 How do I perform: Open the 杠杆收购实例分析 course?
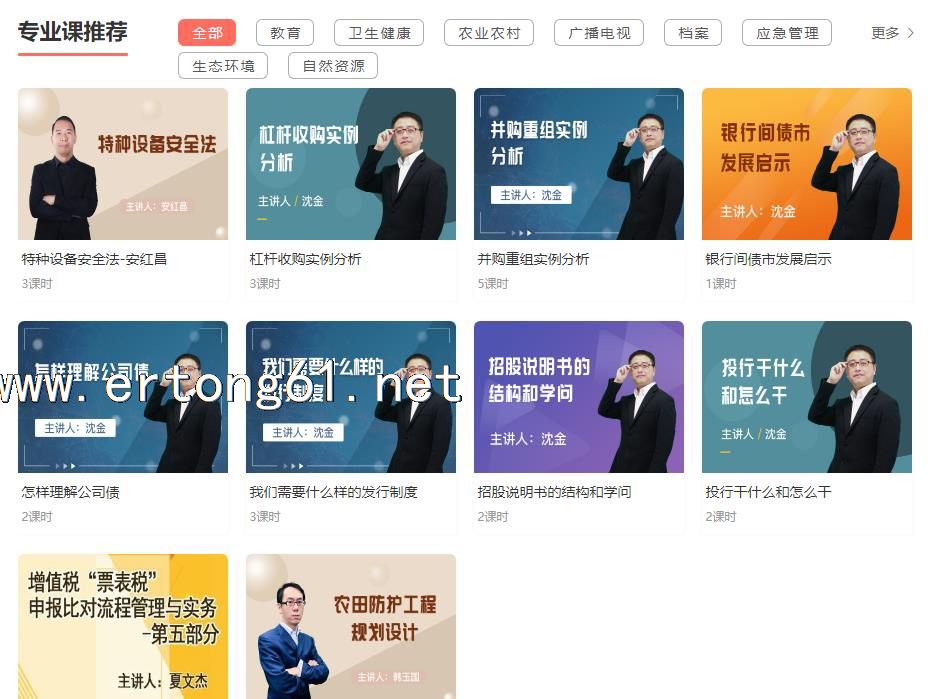(351, 164)
